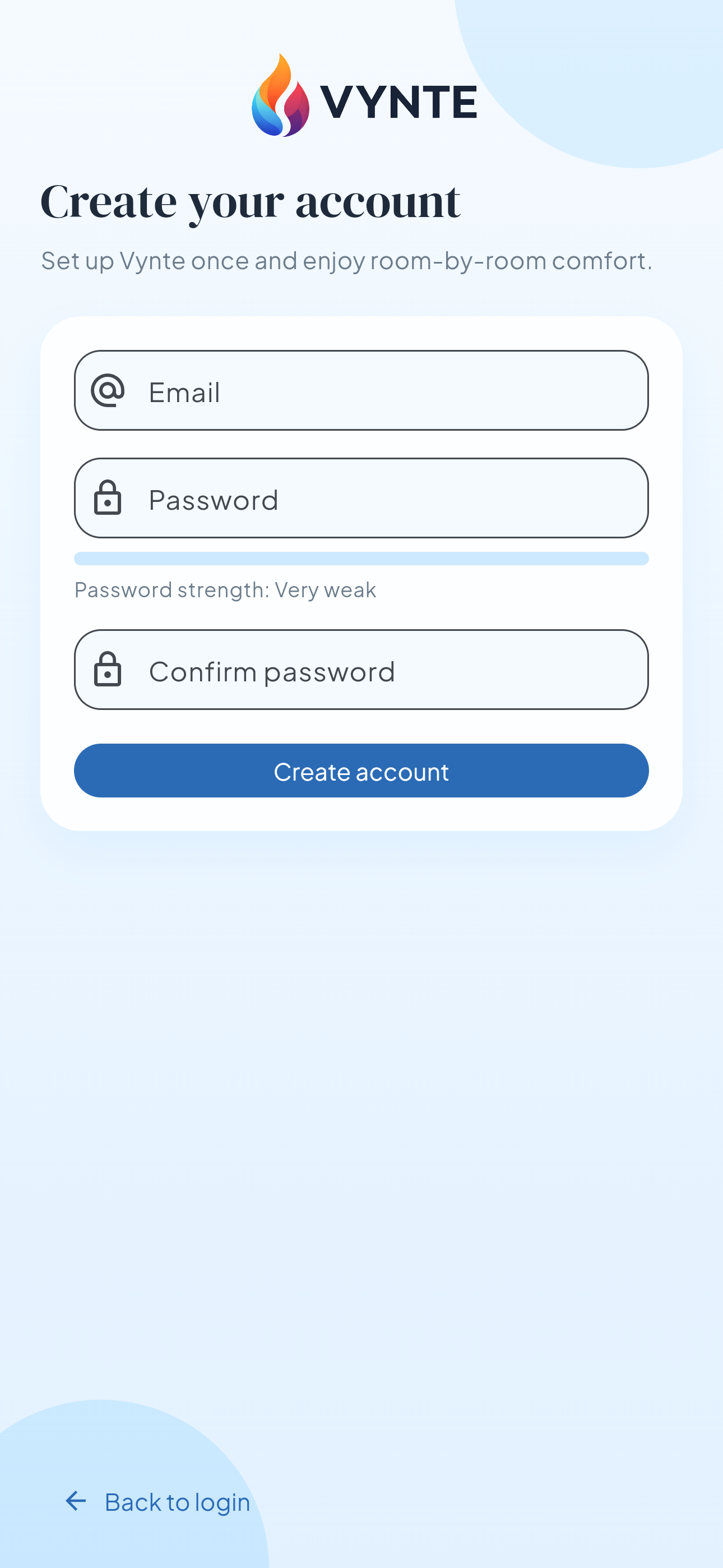
Task: Click the @ icon in the email field
Action: click(x=109, y=390)
